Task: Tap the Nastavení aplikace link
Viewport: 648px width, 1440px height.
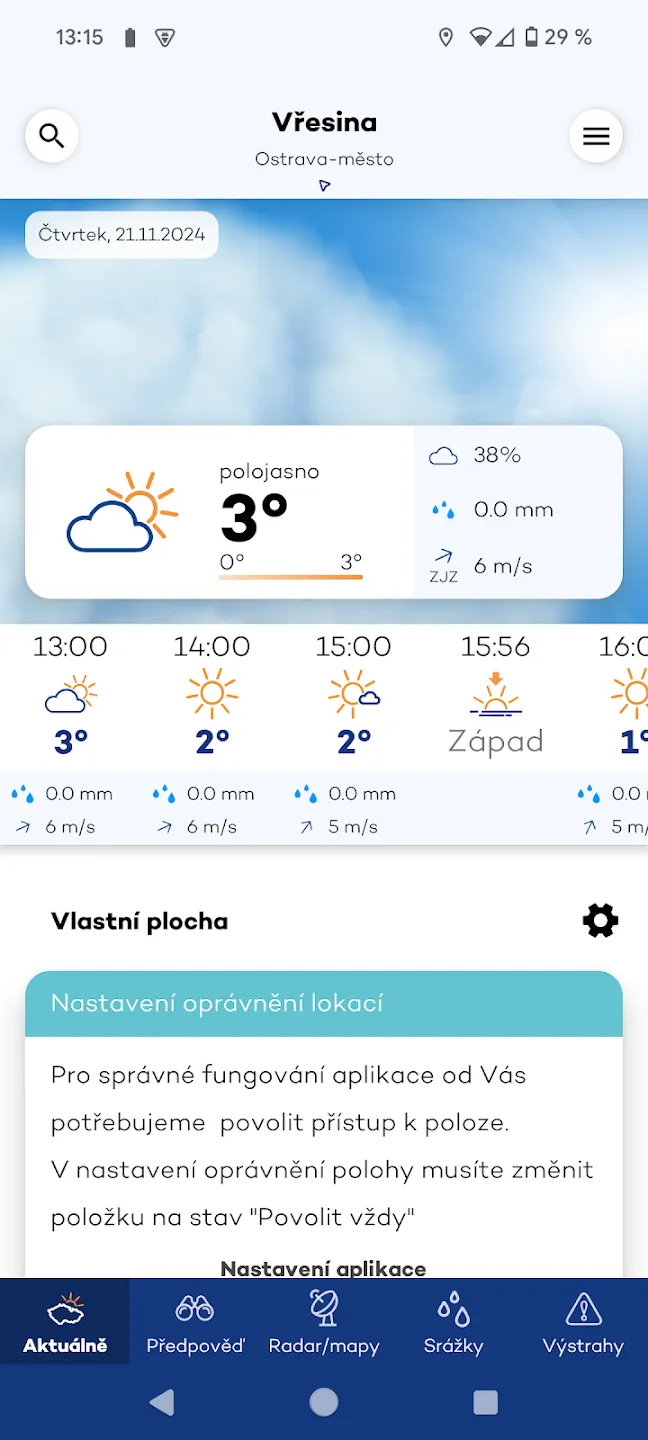Action: pyautogui.click(x=323, y=1267)
